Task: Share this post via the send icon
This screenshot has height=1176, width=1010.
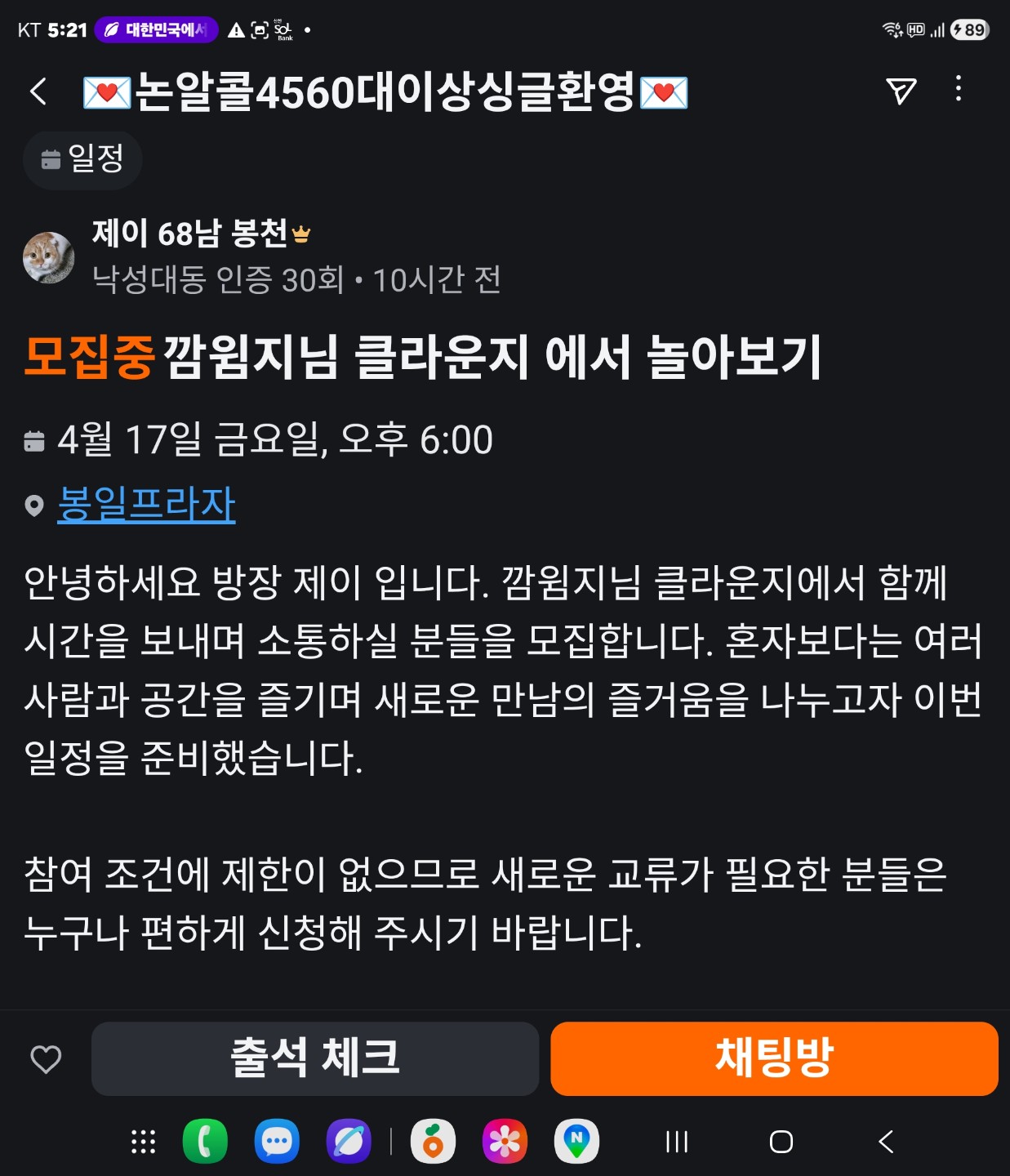Action: pyautogui.click(x=901, y=91)
